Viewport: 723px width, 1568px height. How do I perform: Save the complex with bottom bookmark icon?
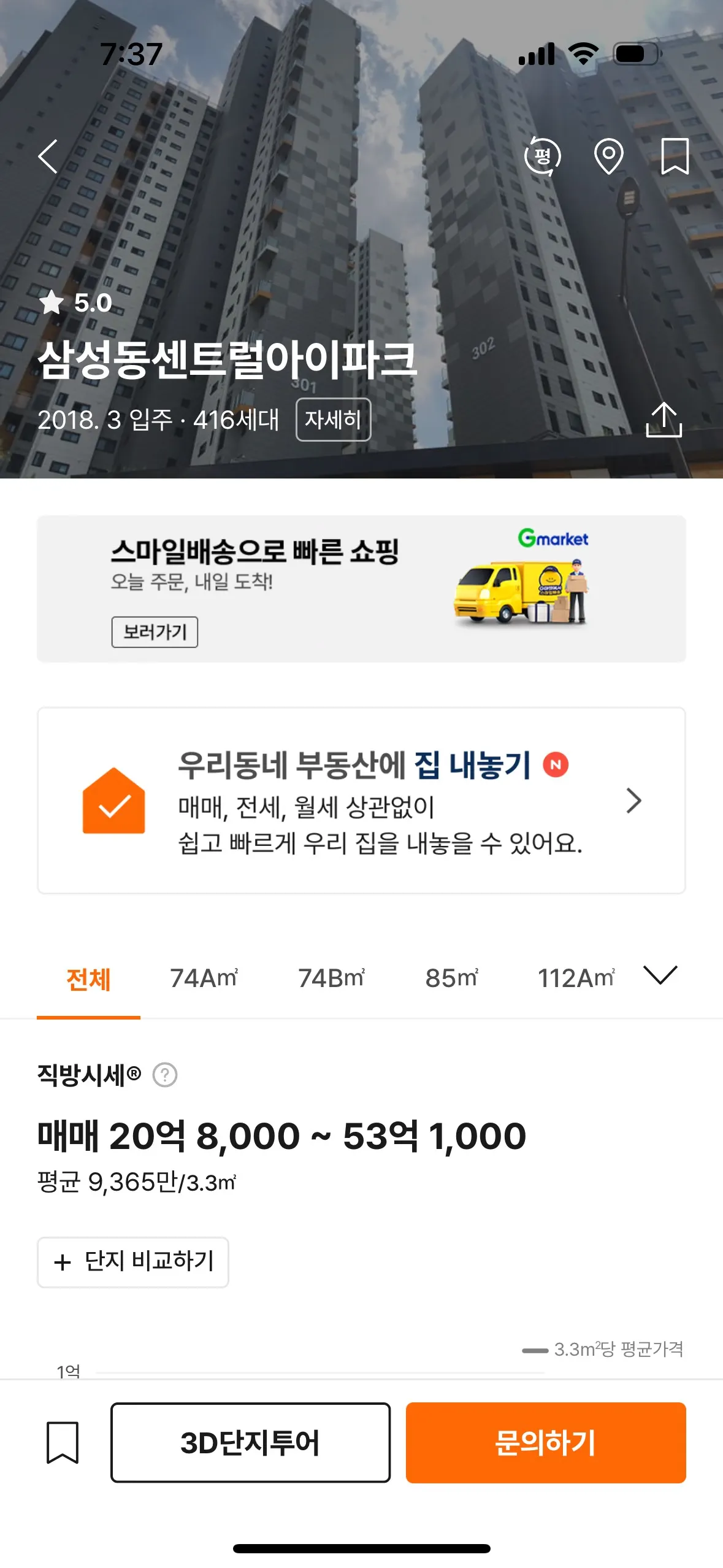click(63, 1442)
